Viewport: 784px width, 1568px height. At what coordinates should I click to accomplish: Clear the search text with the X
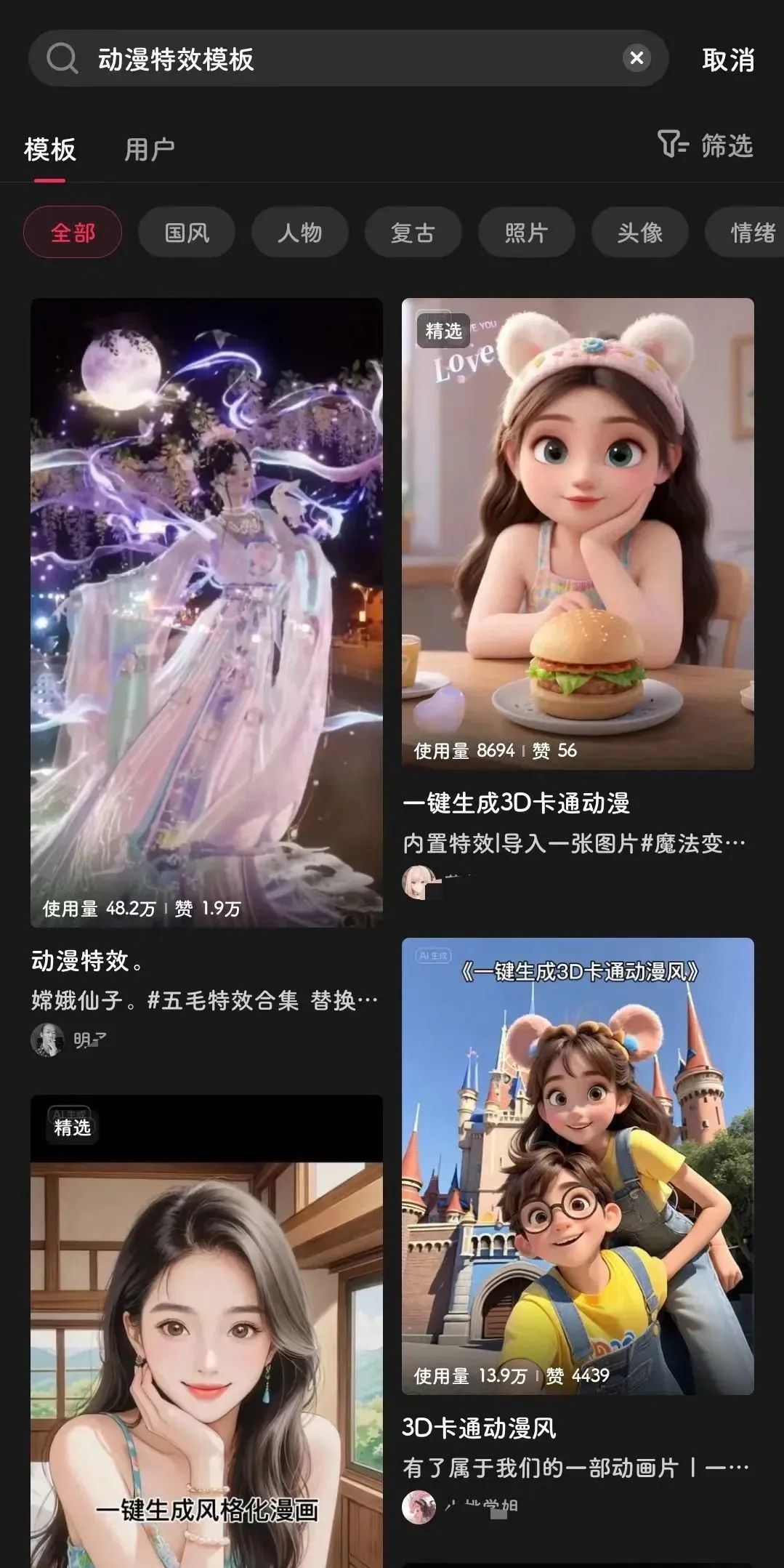637,58
